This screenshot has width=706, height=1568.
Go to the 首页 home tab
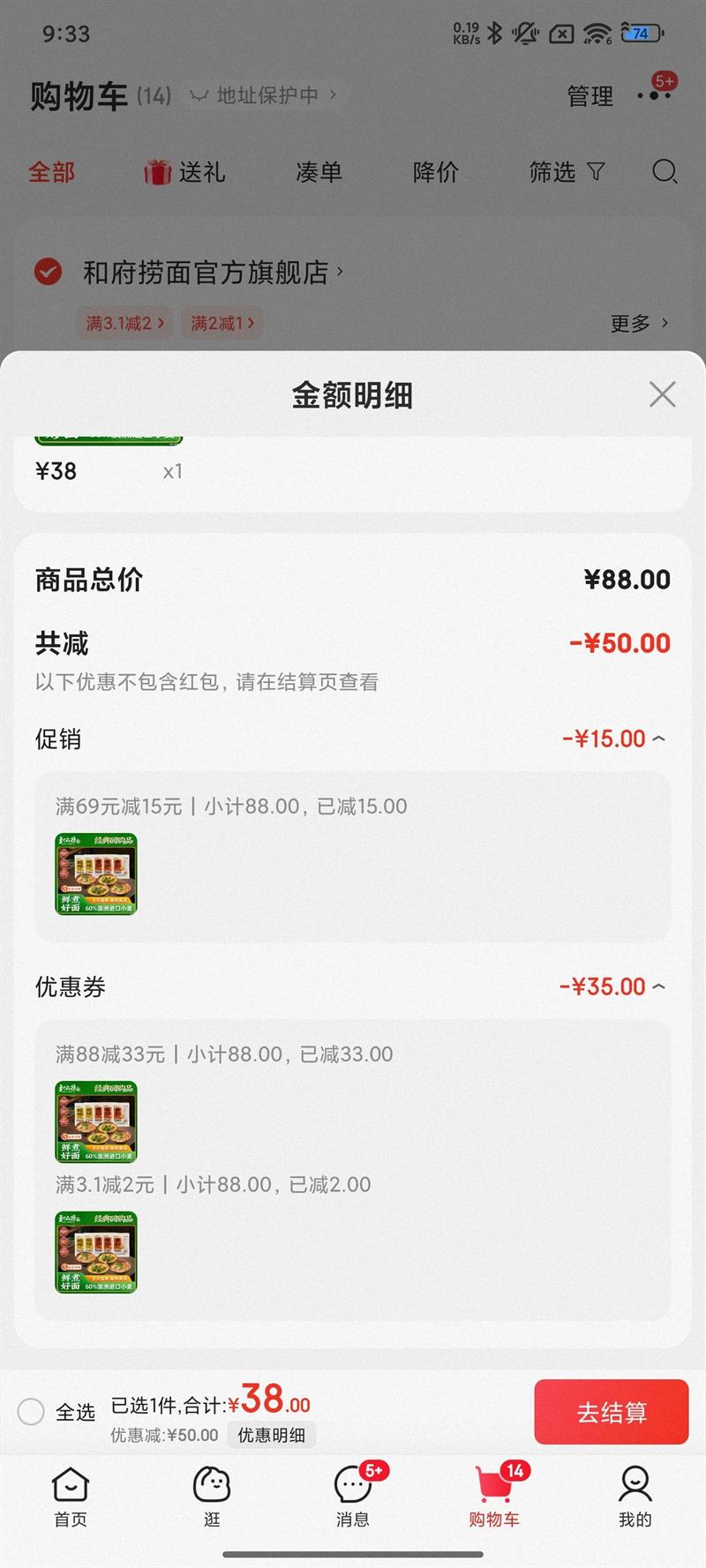pos(71,1496)
